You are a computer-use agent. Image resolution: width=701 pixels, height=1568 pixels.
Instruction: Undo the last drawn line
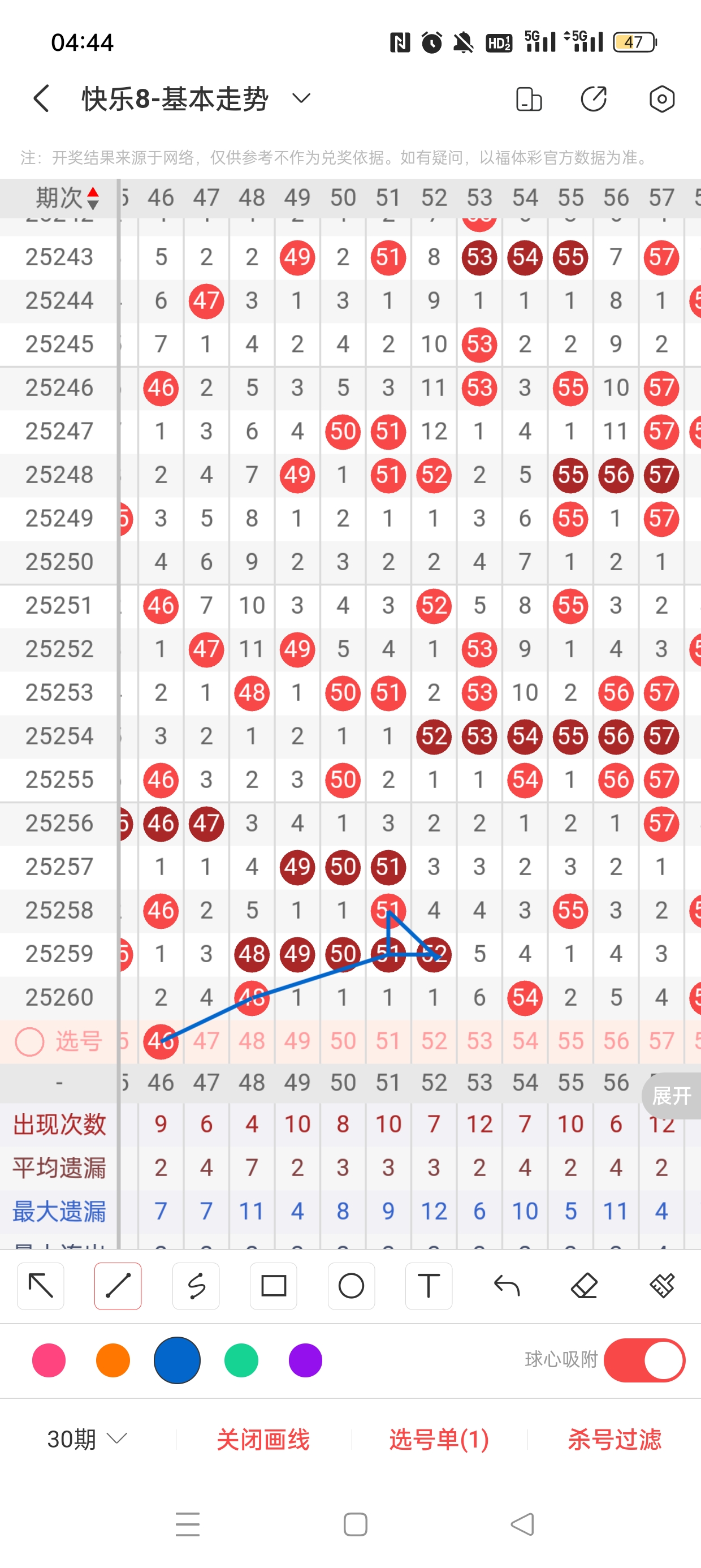tap(507, 1286)
